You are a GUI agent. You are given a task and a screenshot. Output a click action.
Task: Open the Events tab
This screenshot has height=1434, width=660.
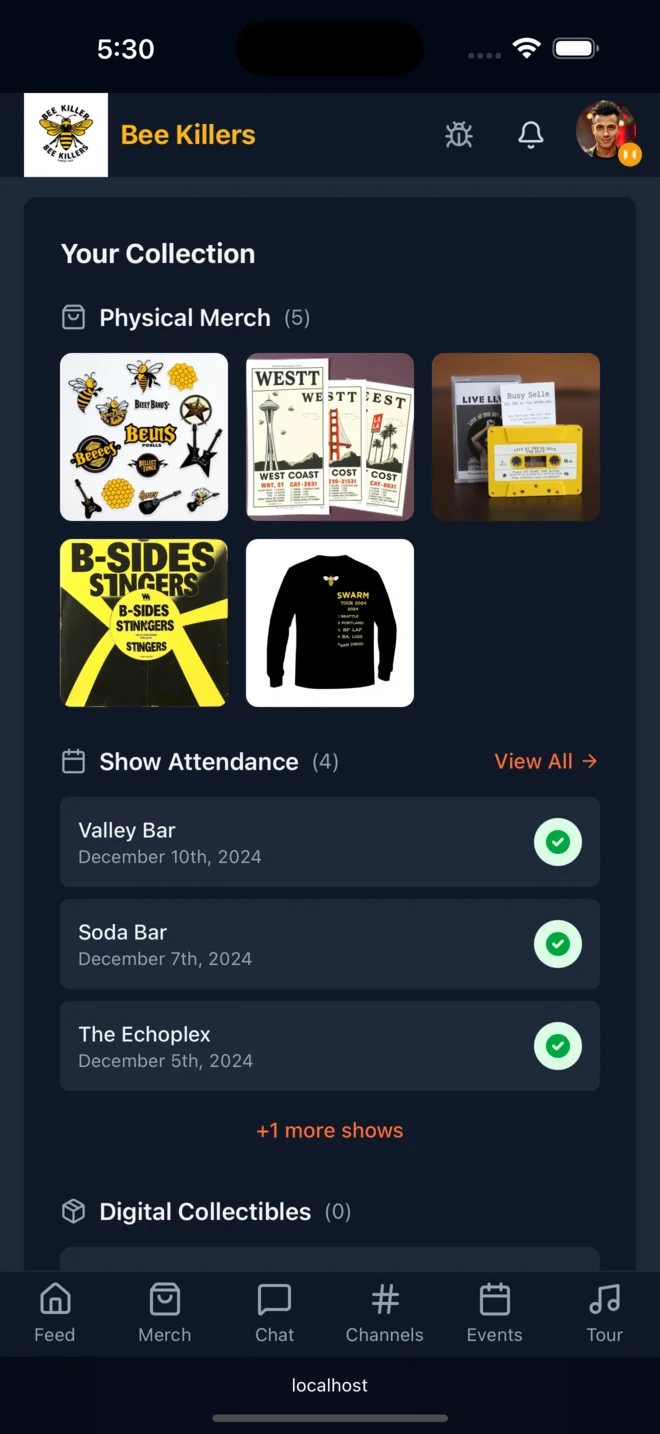pos(495,1313)
